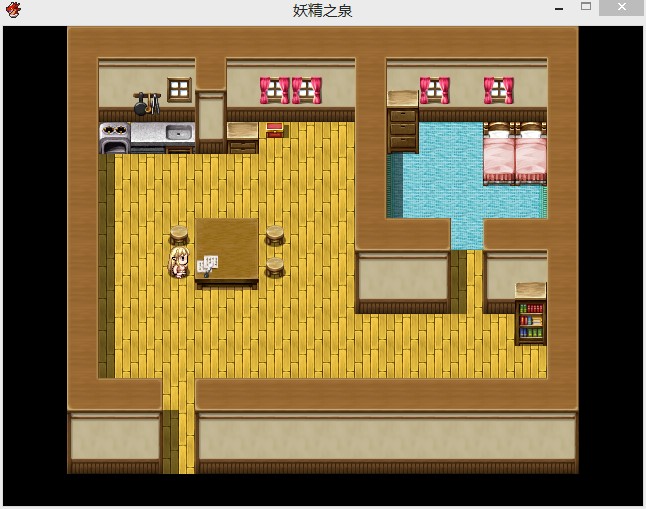Screen dimensions: 646x509
Task: Minimize the 妖精之泉 game window
Action: [x=561, y=8]
